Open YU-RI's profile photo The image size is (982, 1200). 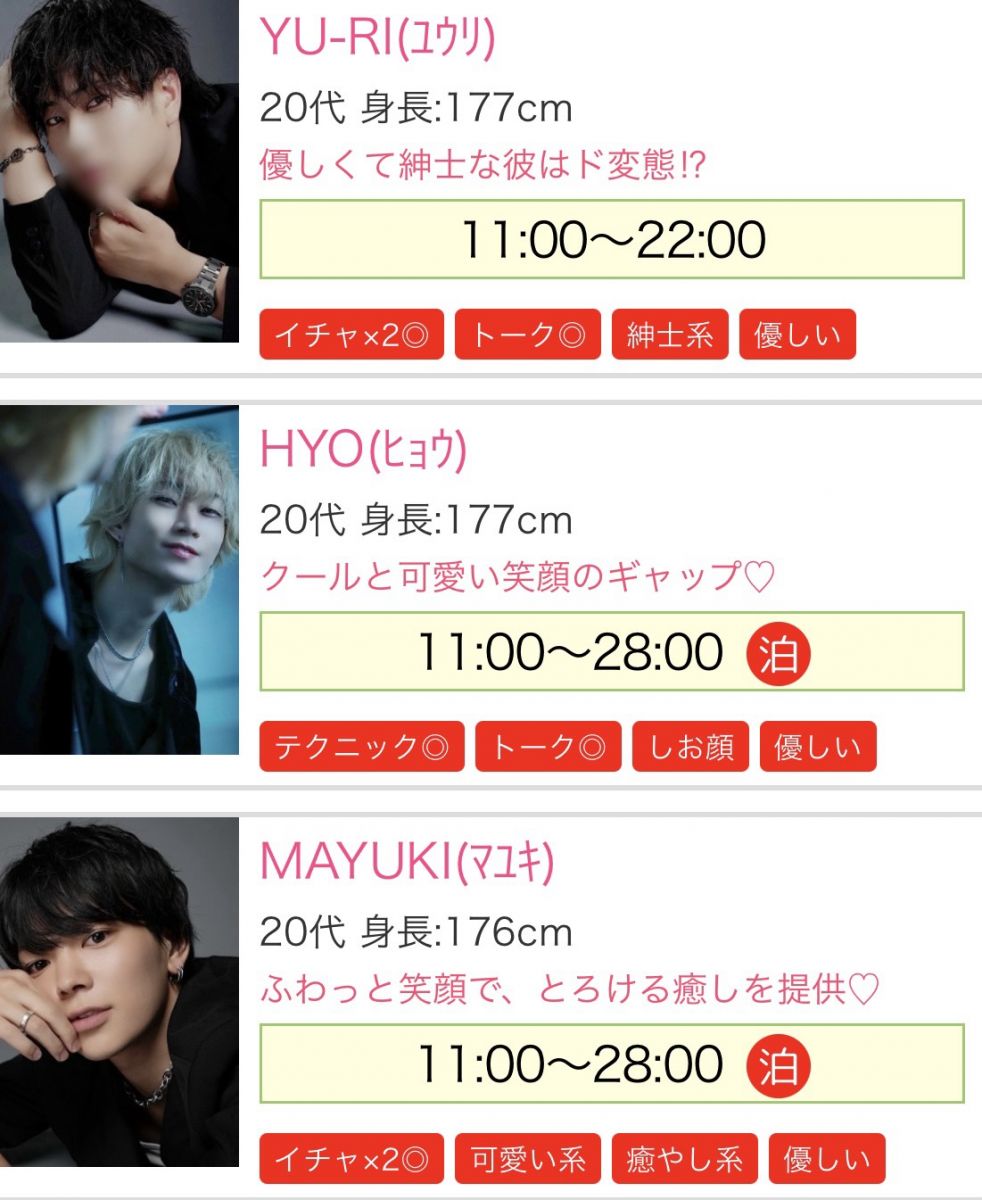point(119,170)
